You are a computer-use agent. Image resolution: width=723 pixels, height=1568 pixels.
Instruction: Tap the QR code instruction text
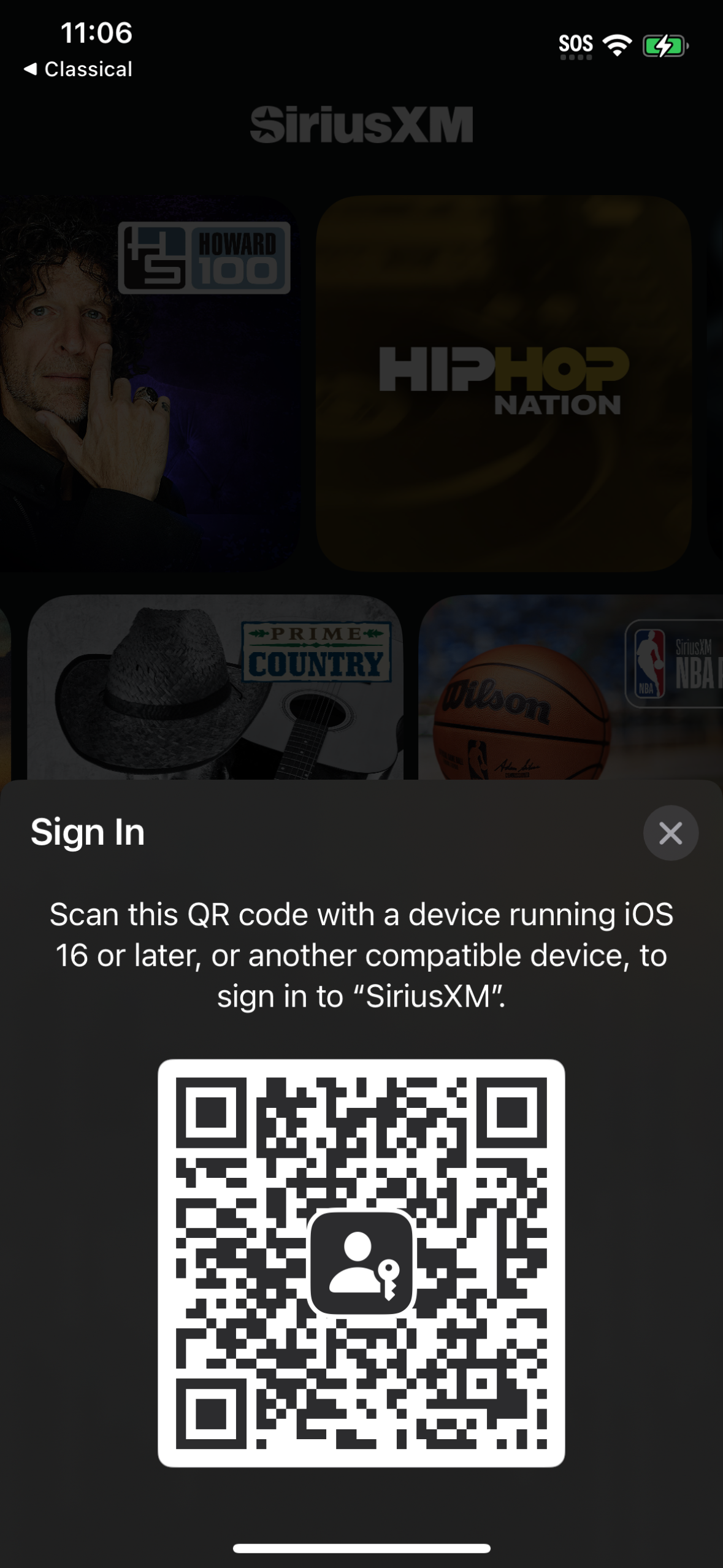(x=361, y=954)
